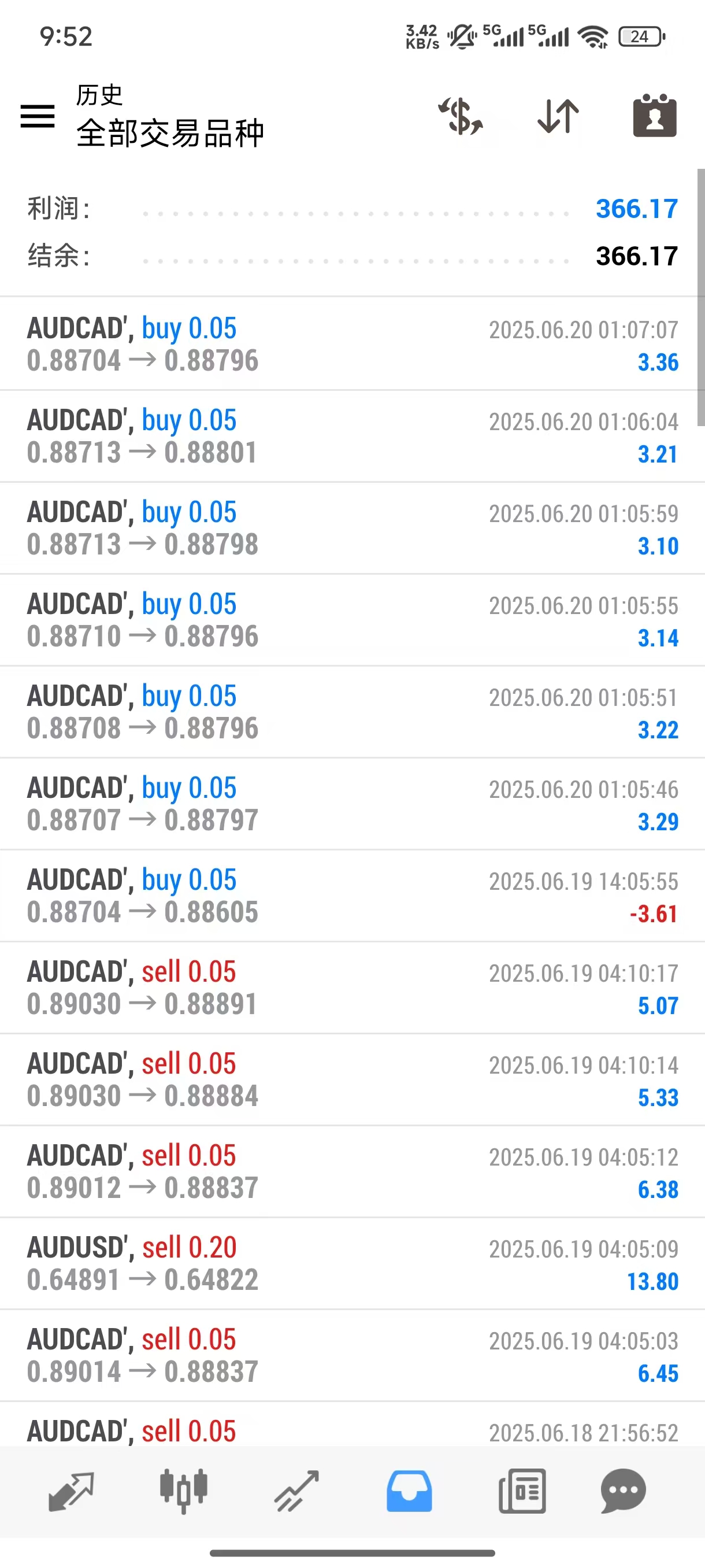Open the hamburger side menu
Screen dimensions: 705x1568
[38, 116]
